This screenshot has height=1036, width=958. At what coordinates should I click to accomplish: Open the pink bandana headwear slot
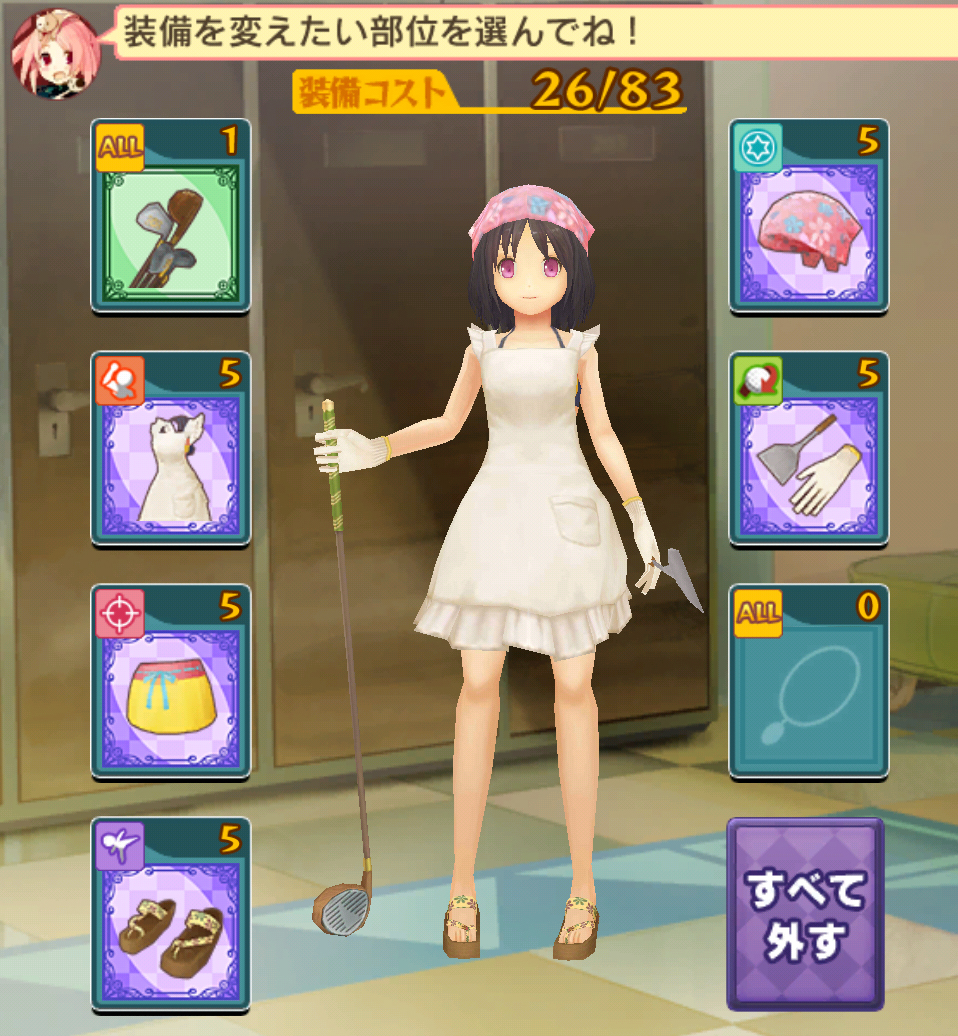pyautogui.click(x=809, y=215)
